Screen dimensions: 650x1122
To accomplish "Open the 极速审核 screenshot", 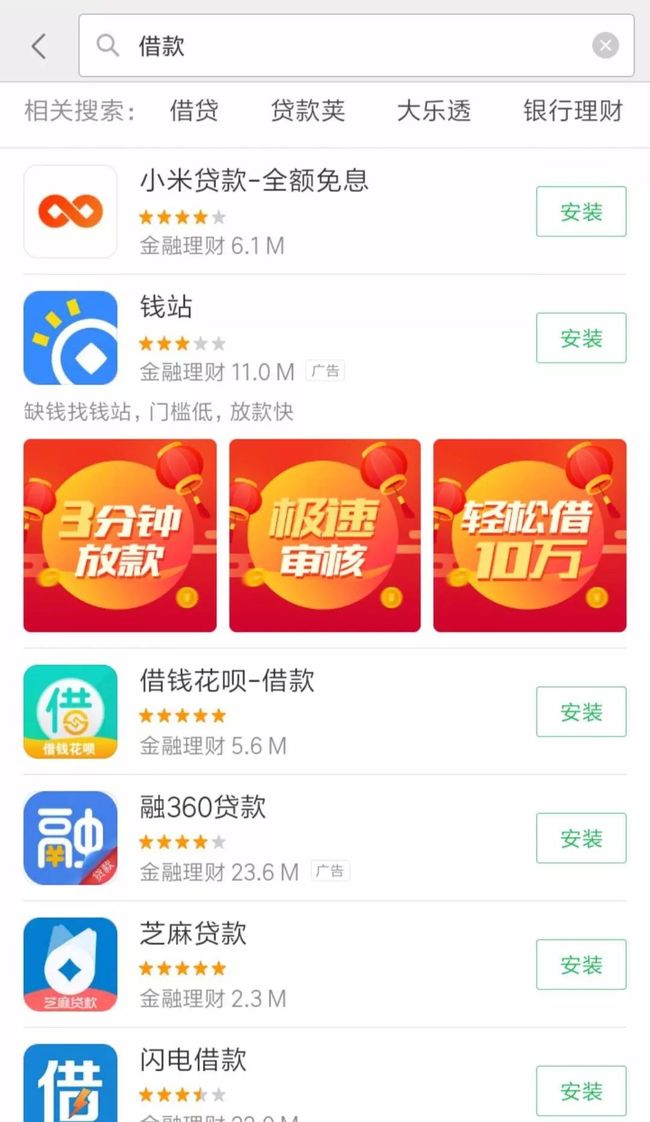I will 325,535.
